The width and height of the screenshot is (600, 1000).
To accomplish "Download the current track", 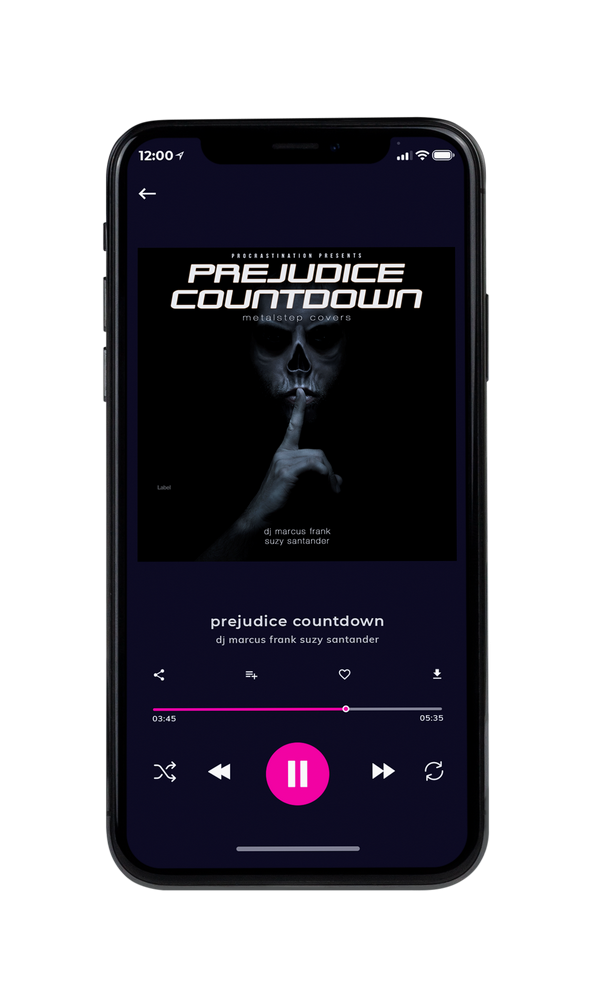I will tap(437, 674).
